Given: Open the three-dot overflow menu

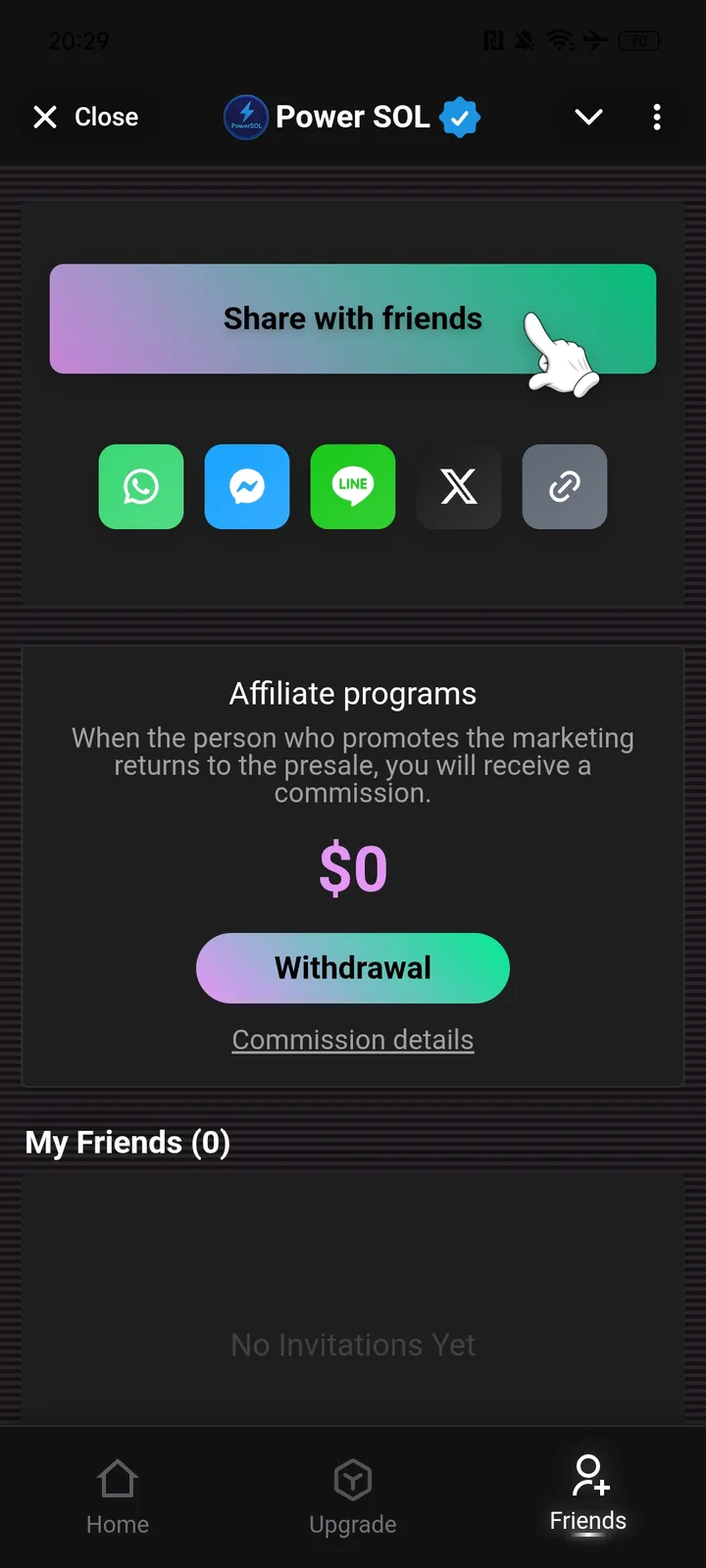Looking at the screenshot, I should [x=657, y=118].
